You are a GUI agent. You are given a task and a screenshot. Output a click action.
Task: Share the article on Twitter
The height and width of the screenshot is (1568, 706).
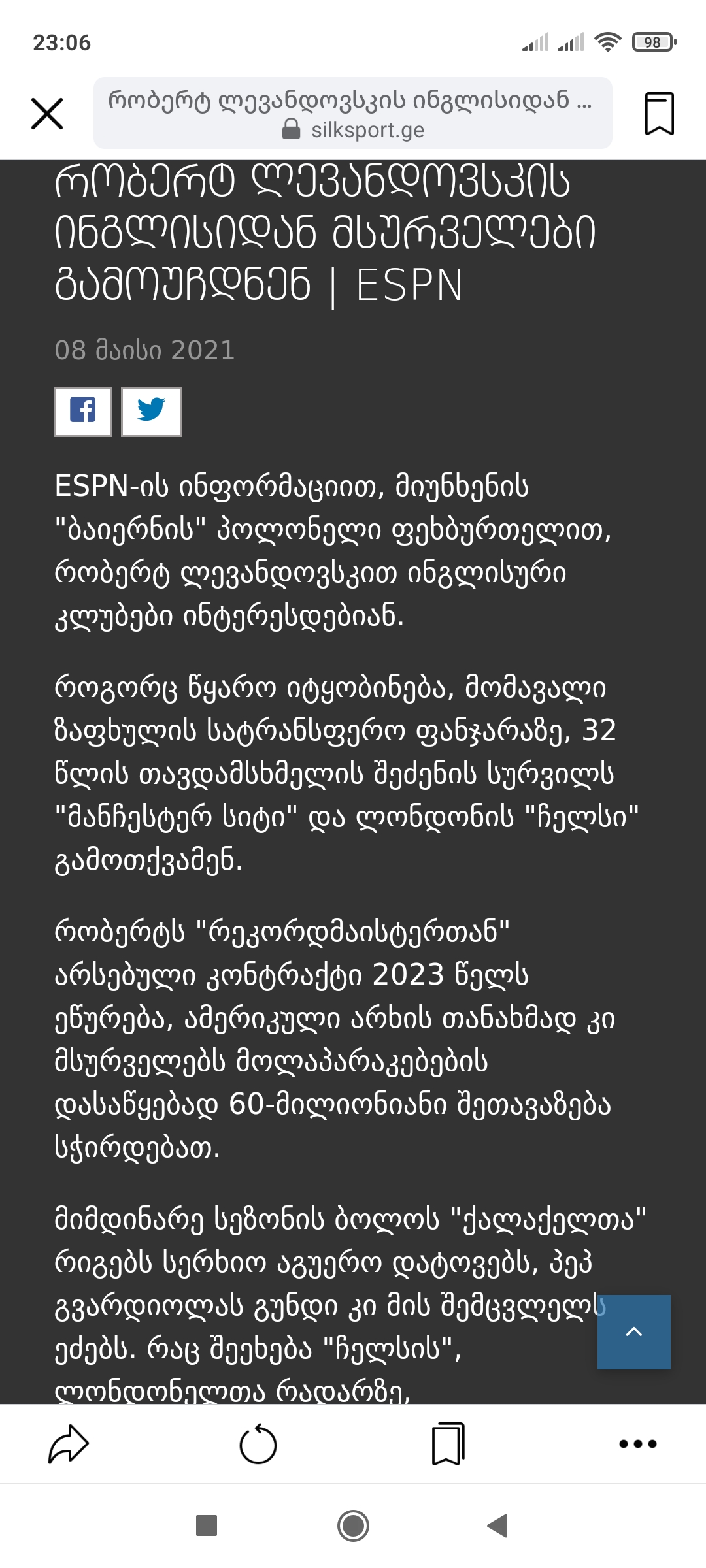click(x=151, y=412)
